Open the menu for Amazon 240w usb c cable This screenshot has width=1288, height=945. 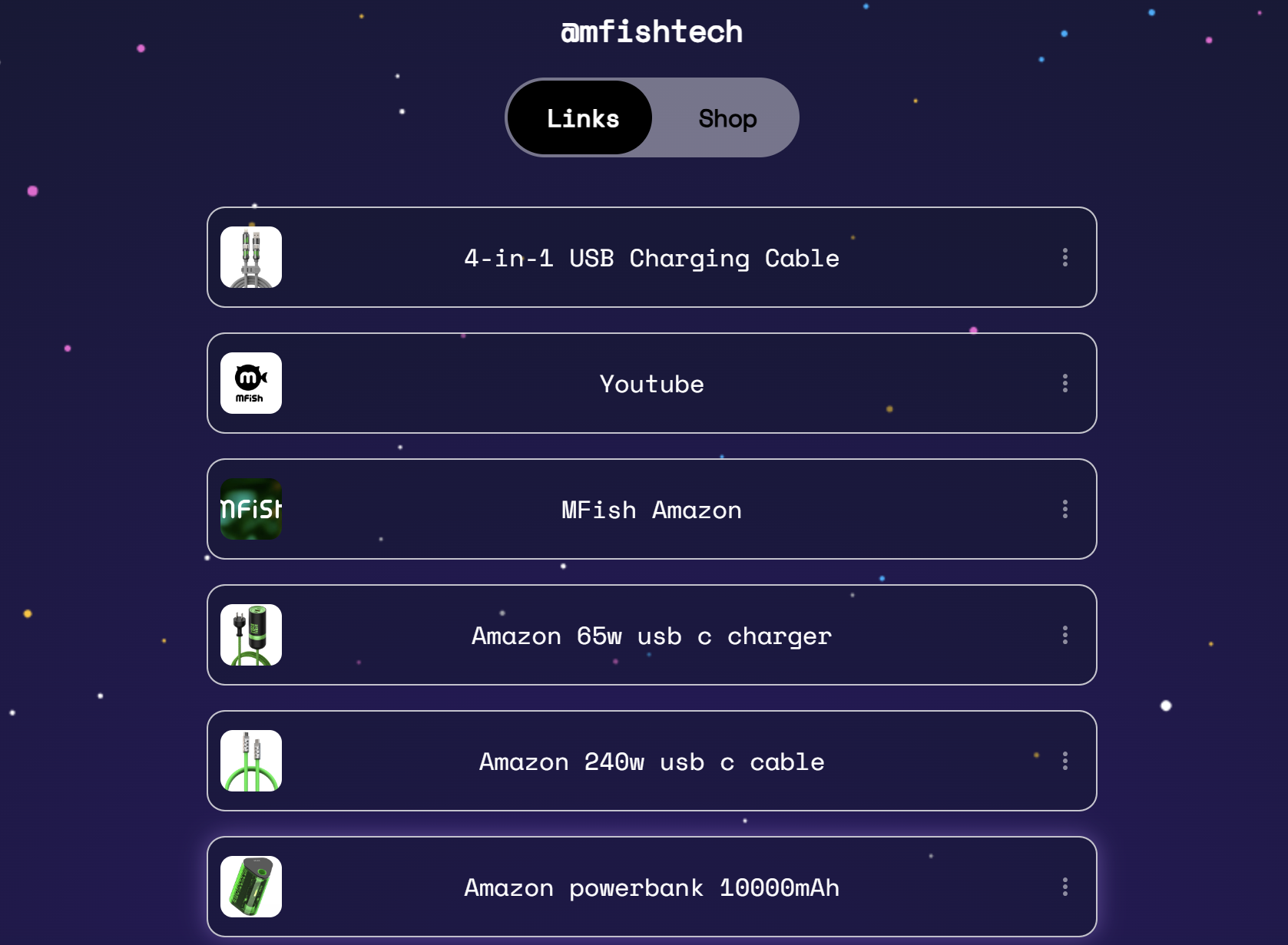1065,761
